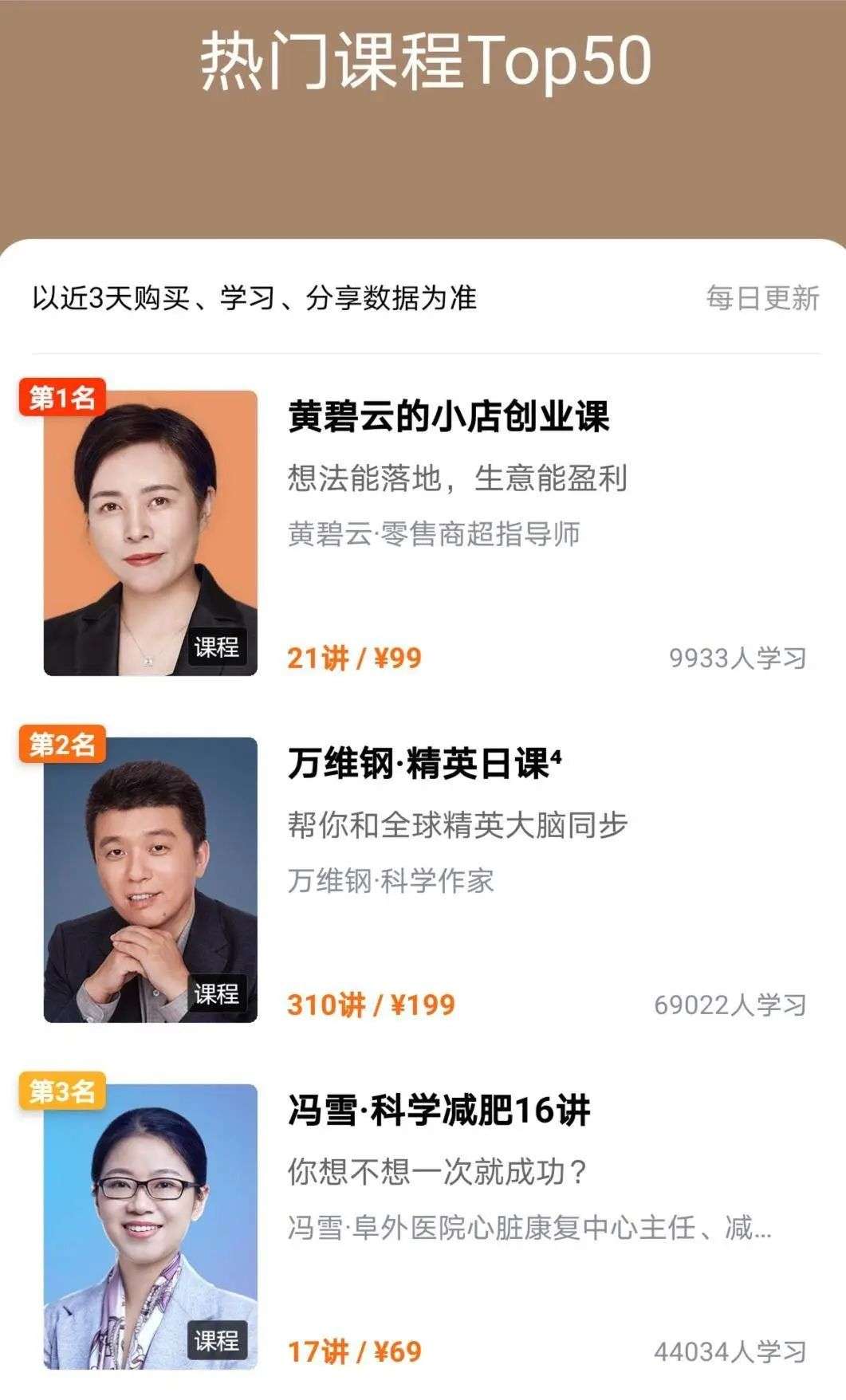This screenshot has width=846, height=1400.
Task: Open 冯雪·科学减肥16讲 course
Action: point(439,1111)
